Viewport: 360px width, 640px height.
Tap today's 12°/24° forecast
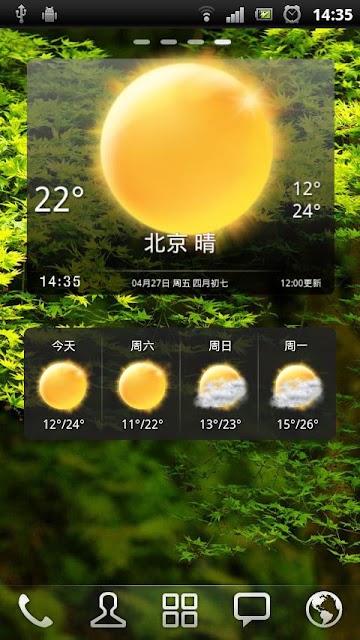pos(63,384)
